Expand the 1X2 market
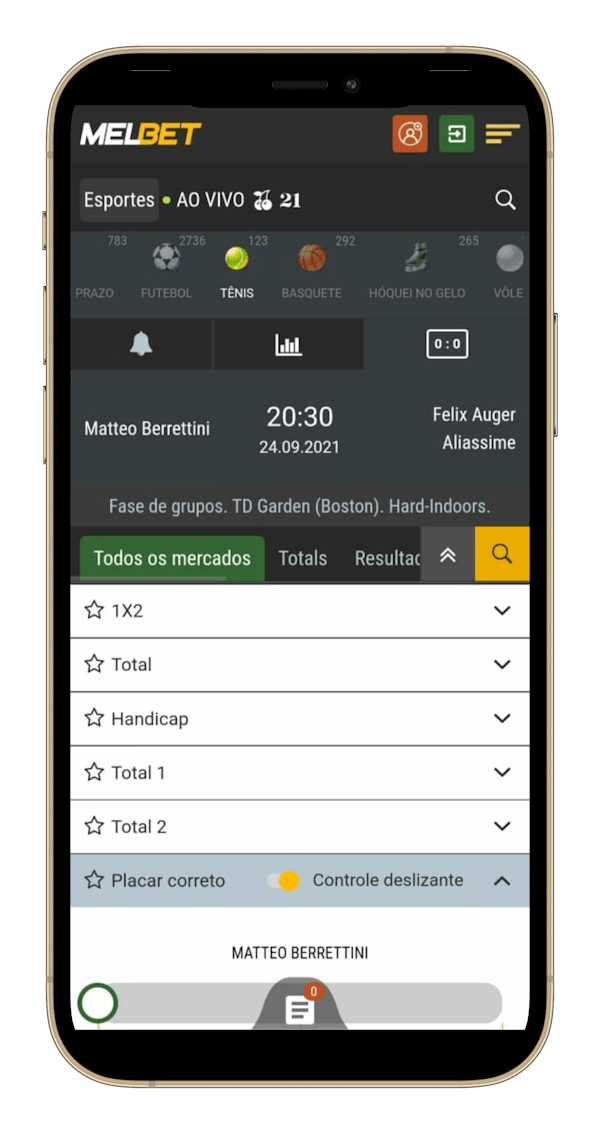This screenshot has height=1134, width=600. point(300,610)
